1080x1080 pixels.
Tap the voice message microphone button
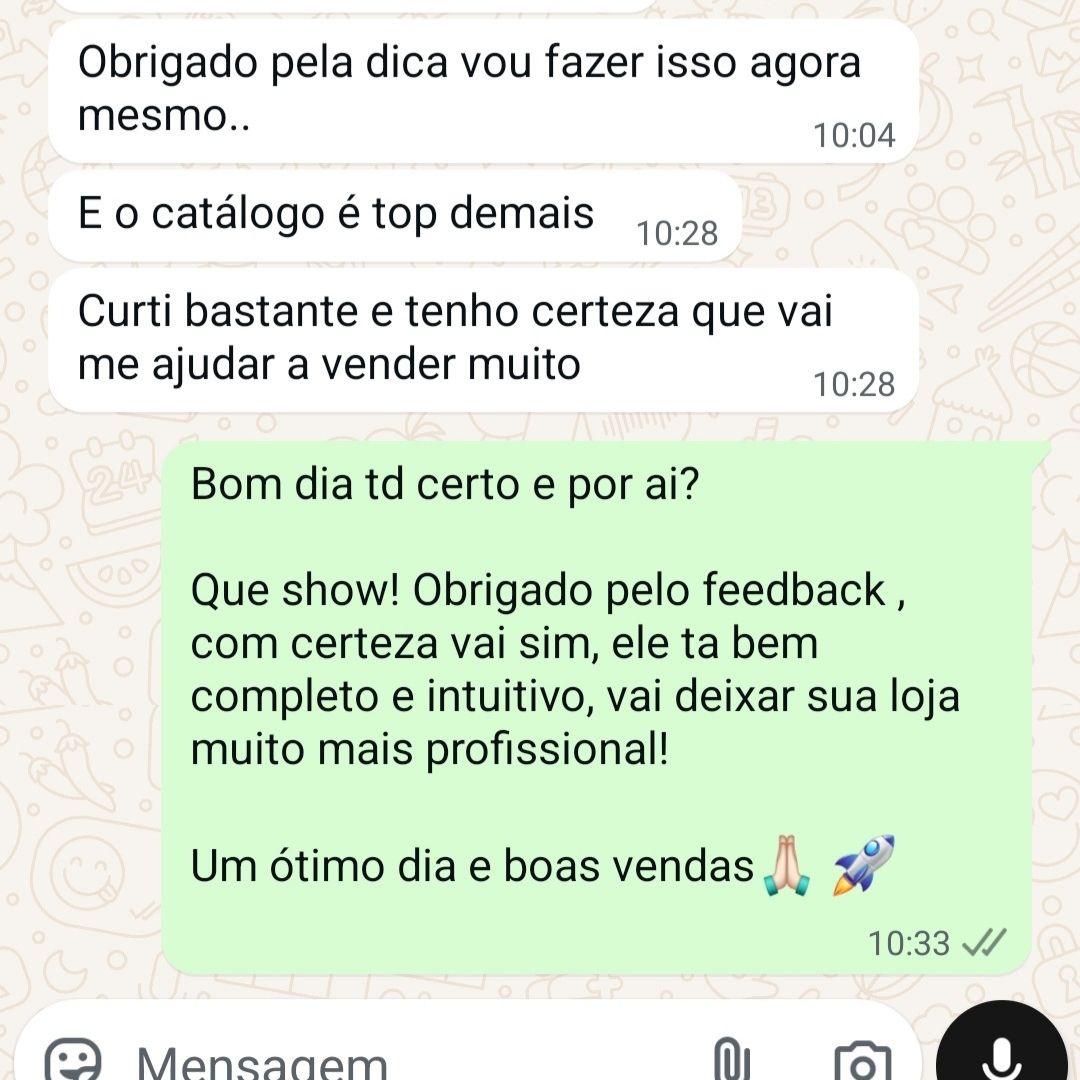[1002, 1050]
